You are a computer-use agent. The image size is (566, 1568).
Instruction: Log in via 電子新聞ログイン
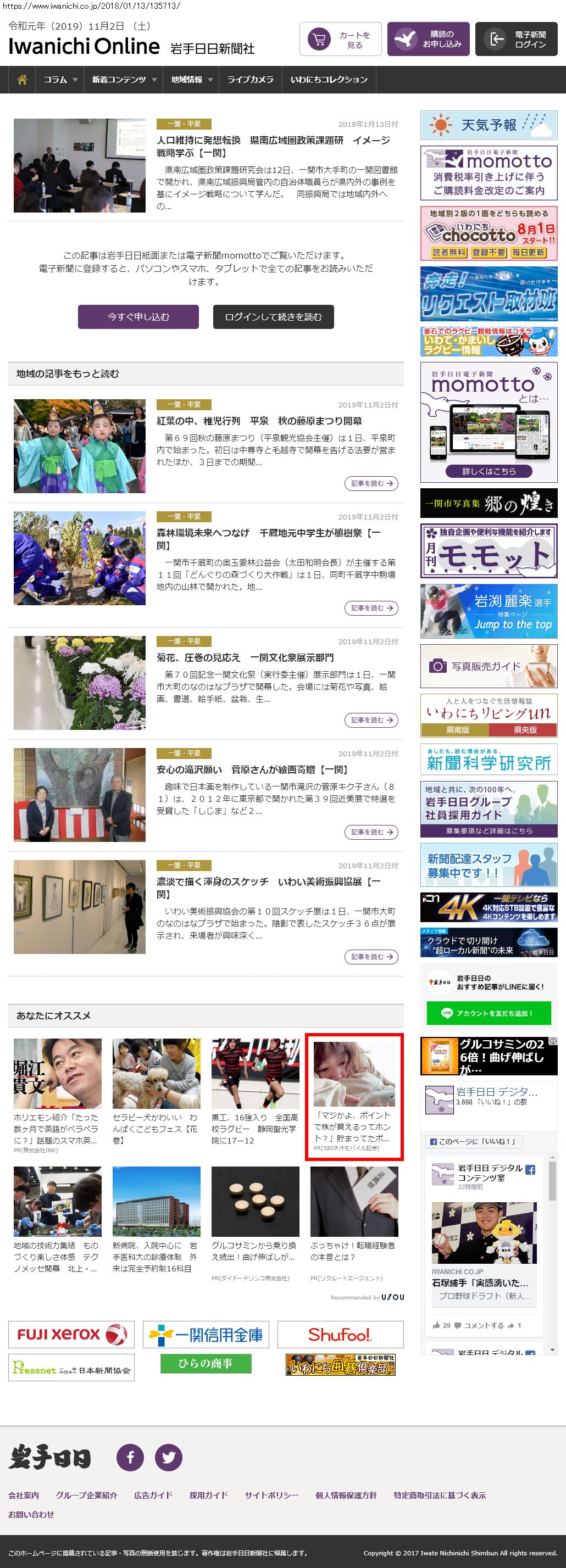tap(516, 40)
